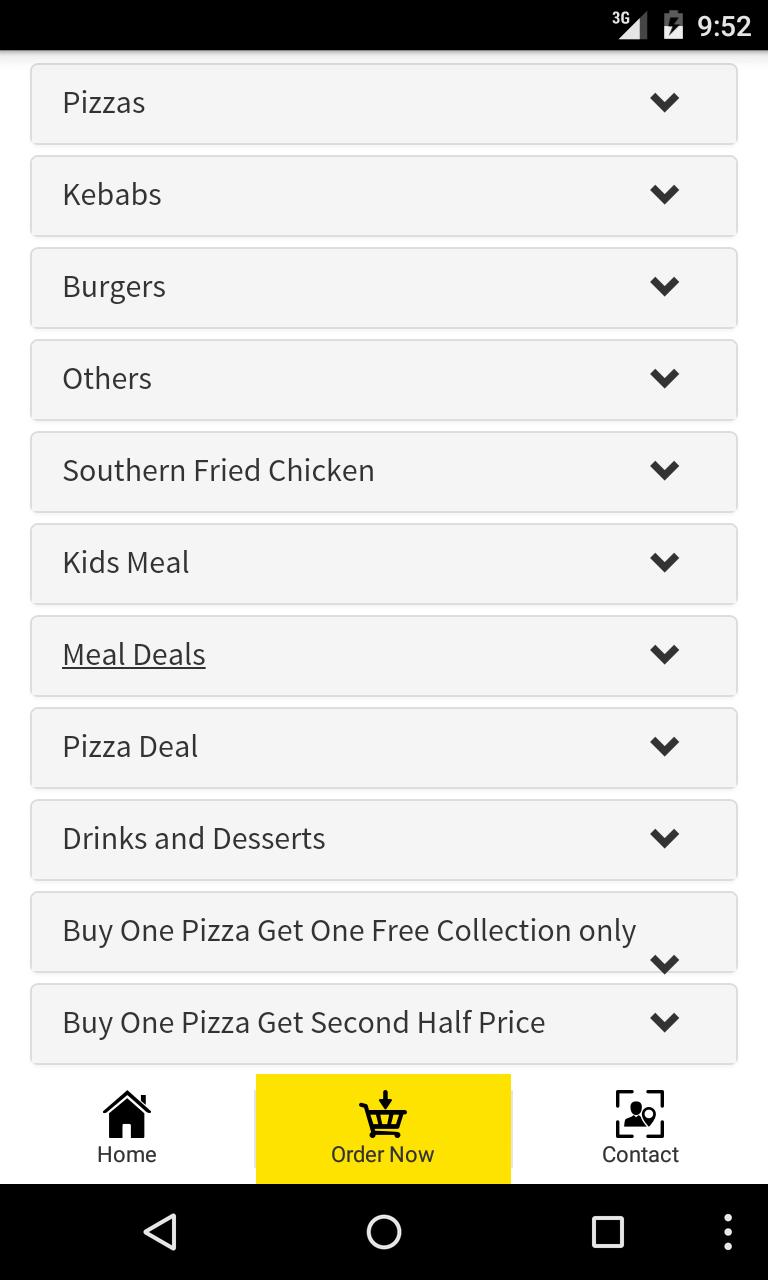Open the system overflow menu dots
768x1280 pixels.
[728, 1232]
